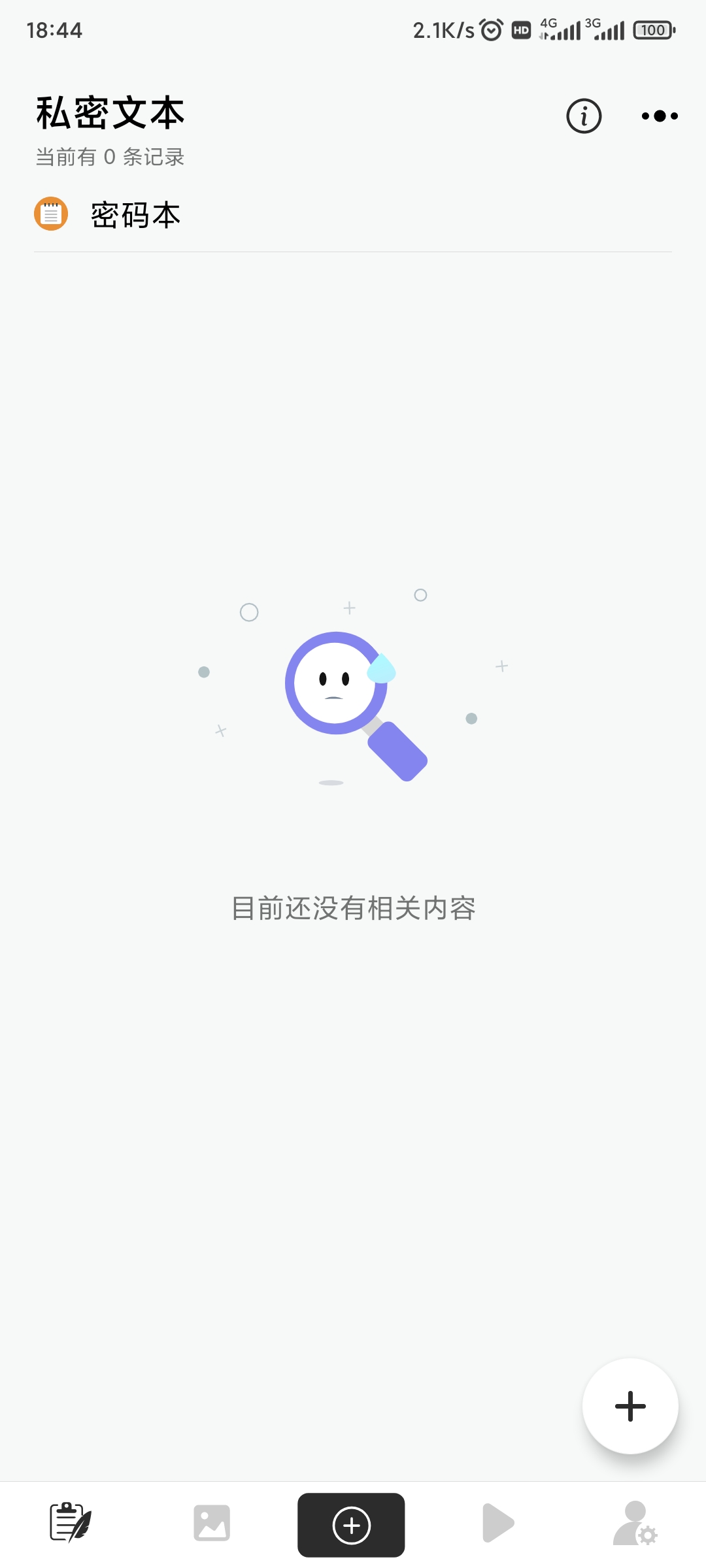Switch to the private videos tab
Image resolution: width=706 pixels, height=1568 pixels.
(497, 1523)
